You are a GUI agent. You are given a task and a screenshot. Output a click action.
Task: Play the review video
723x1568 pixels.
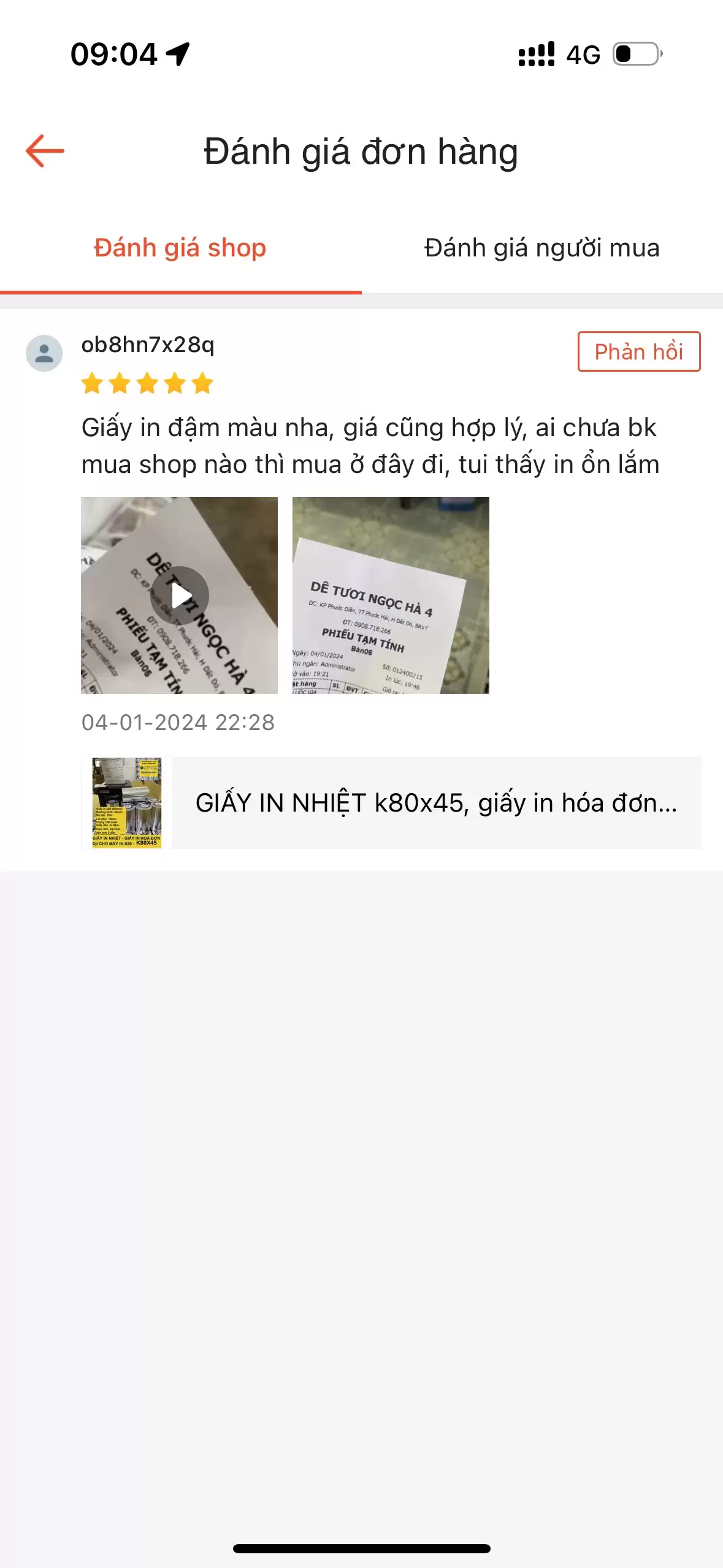(180, 595)
